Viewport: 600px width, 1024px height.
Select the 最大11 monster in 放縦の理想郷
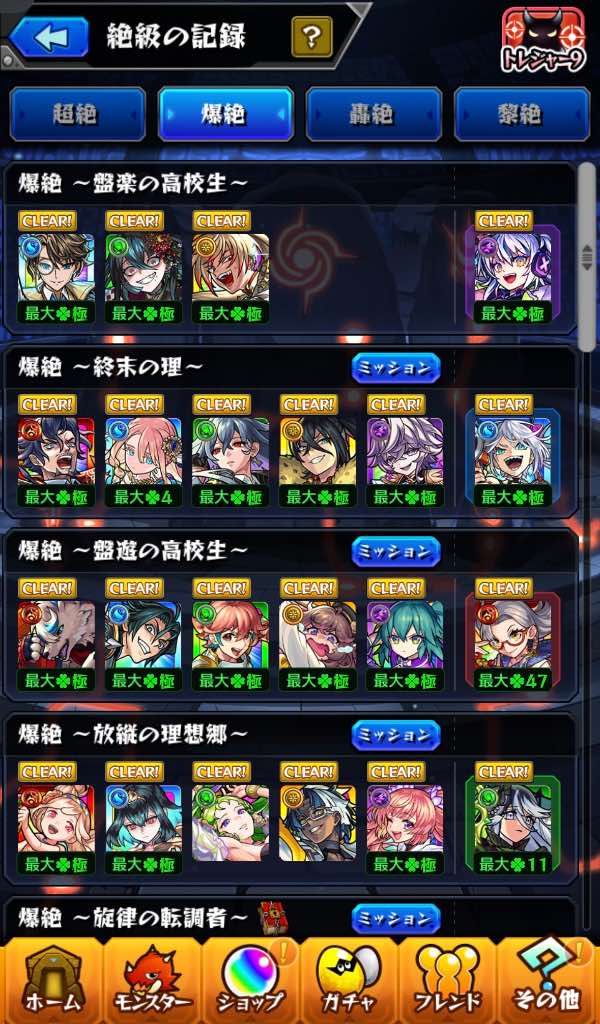pos(512,821)
